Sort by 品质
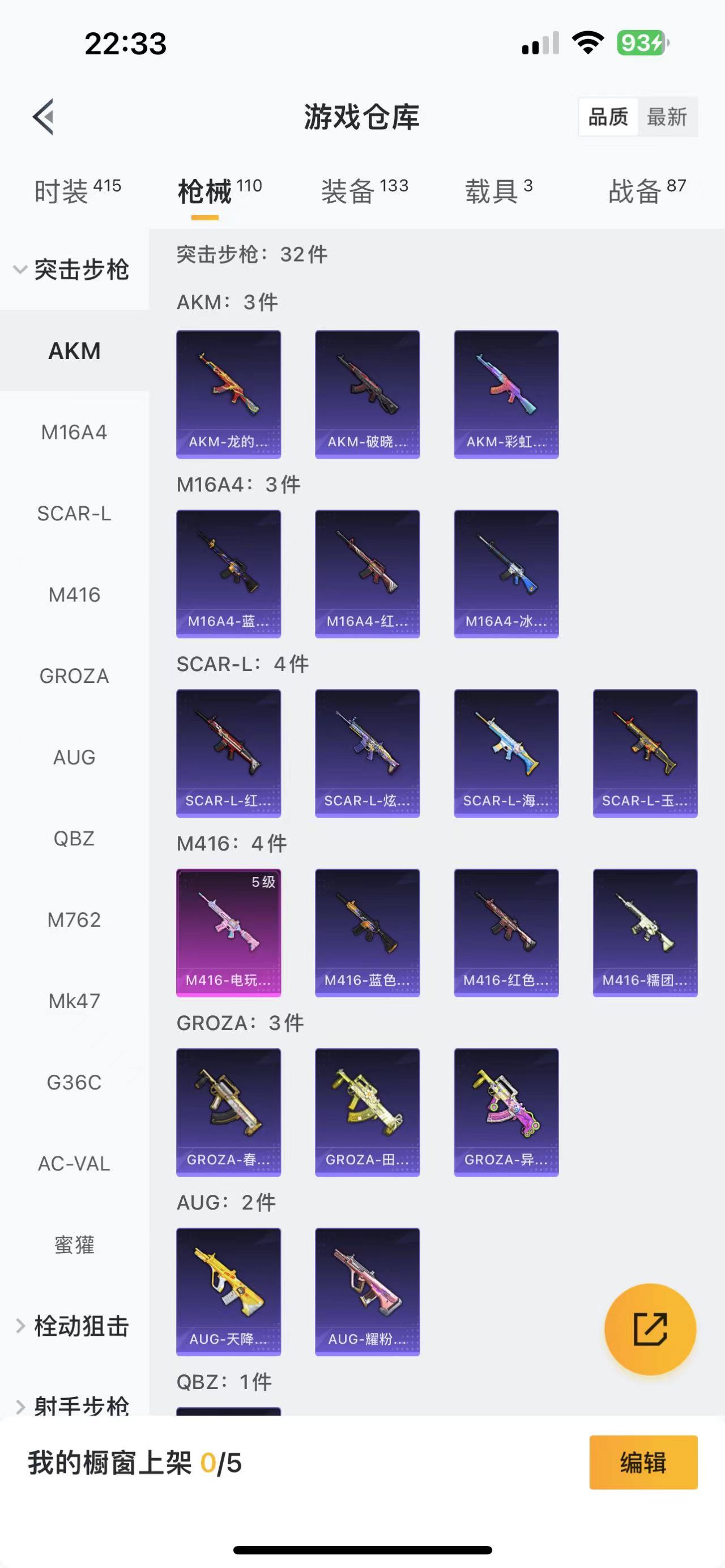This screenshot has height=1568, width=725. 608,116
